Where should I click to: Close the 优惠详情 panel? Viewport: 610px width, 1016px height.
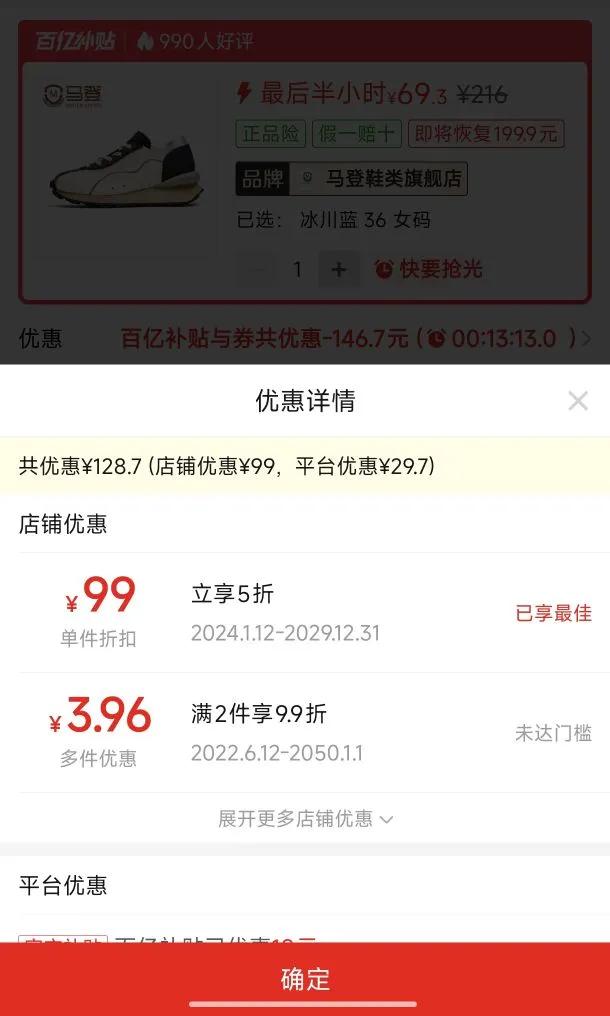(x=578, y=401)
